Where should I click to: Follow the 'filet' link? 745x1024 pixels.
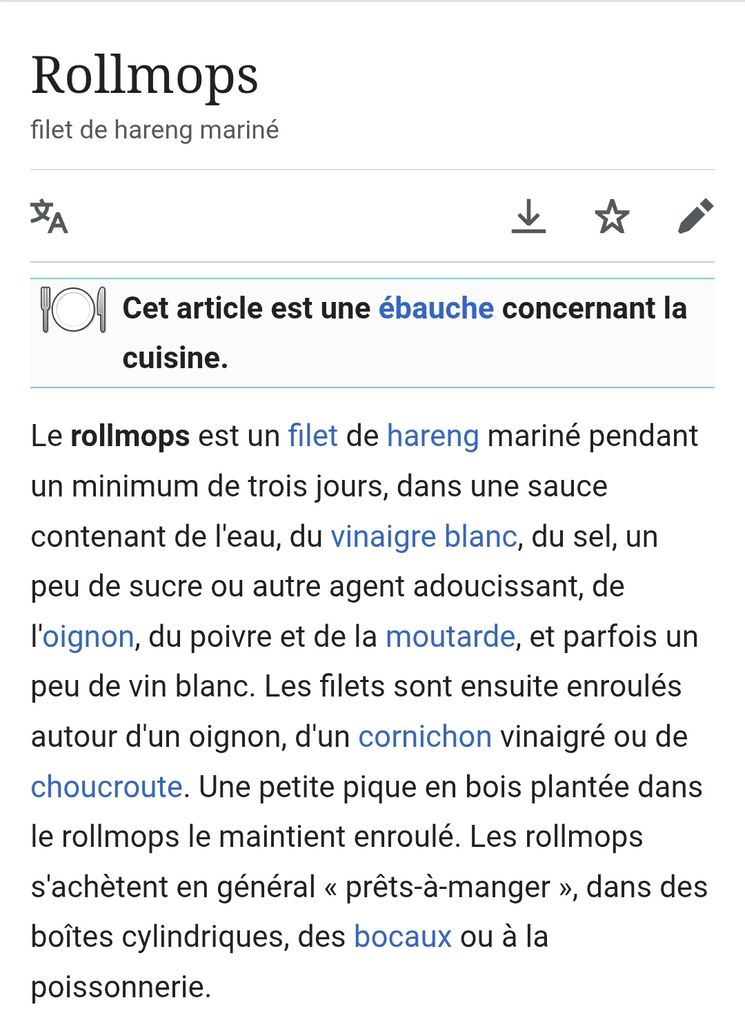point(313,436)
